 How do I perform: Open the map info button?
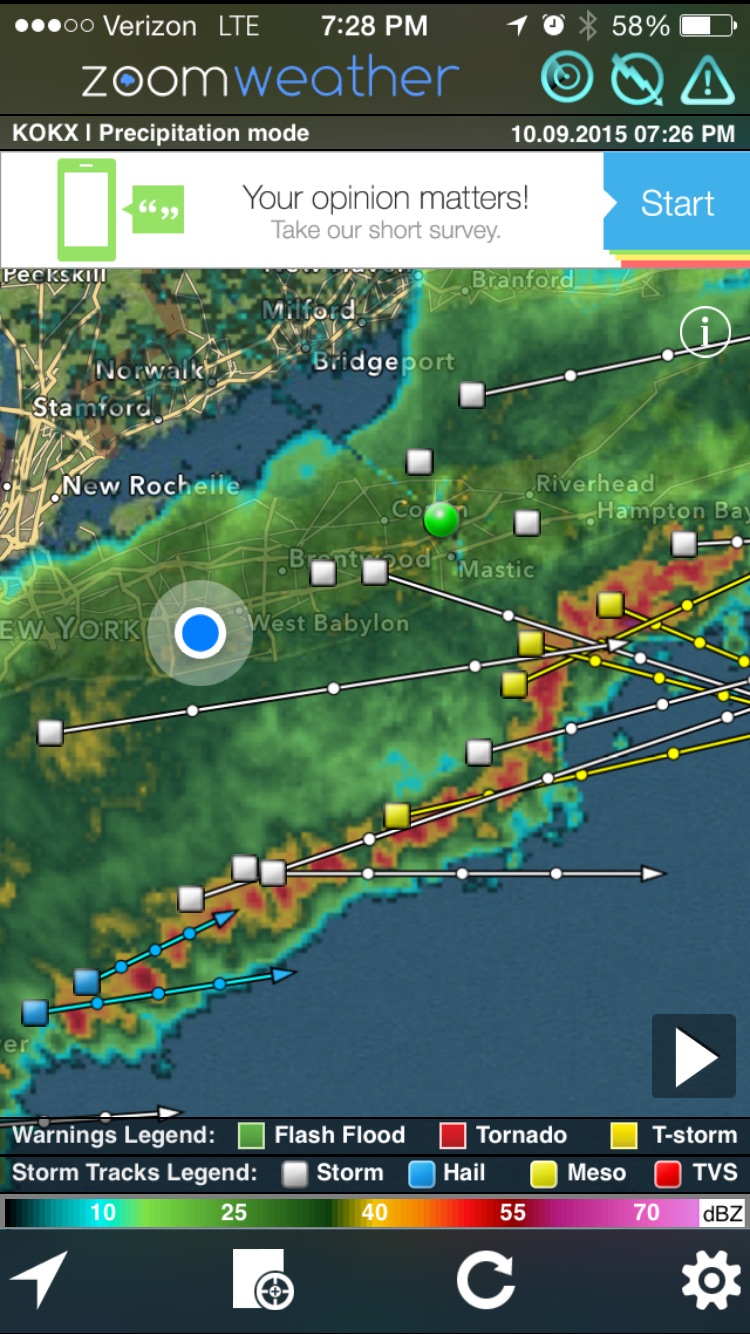click(x=705, y=331)
